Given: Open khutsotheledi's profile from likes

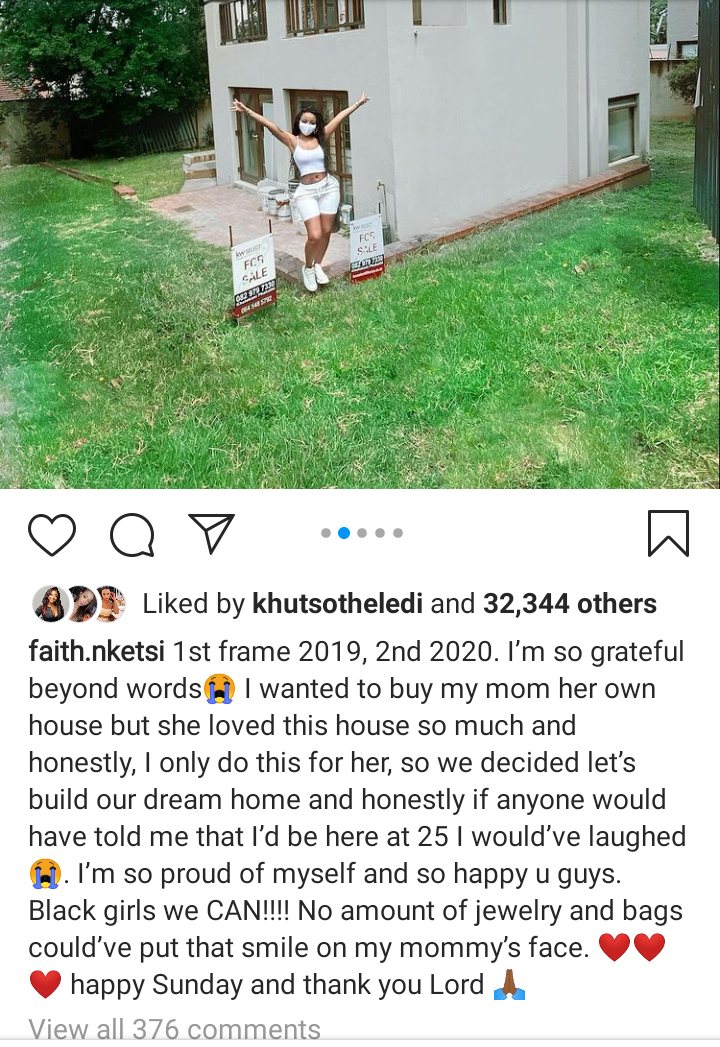Looking at the screenshot, I should pyautogui.click(x=337, y=604).
